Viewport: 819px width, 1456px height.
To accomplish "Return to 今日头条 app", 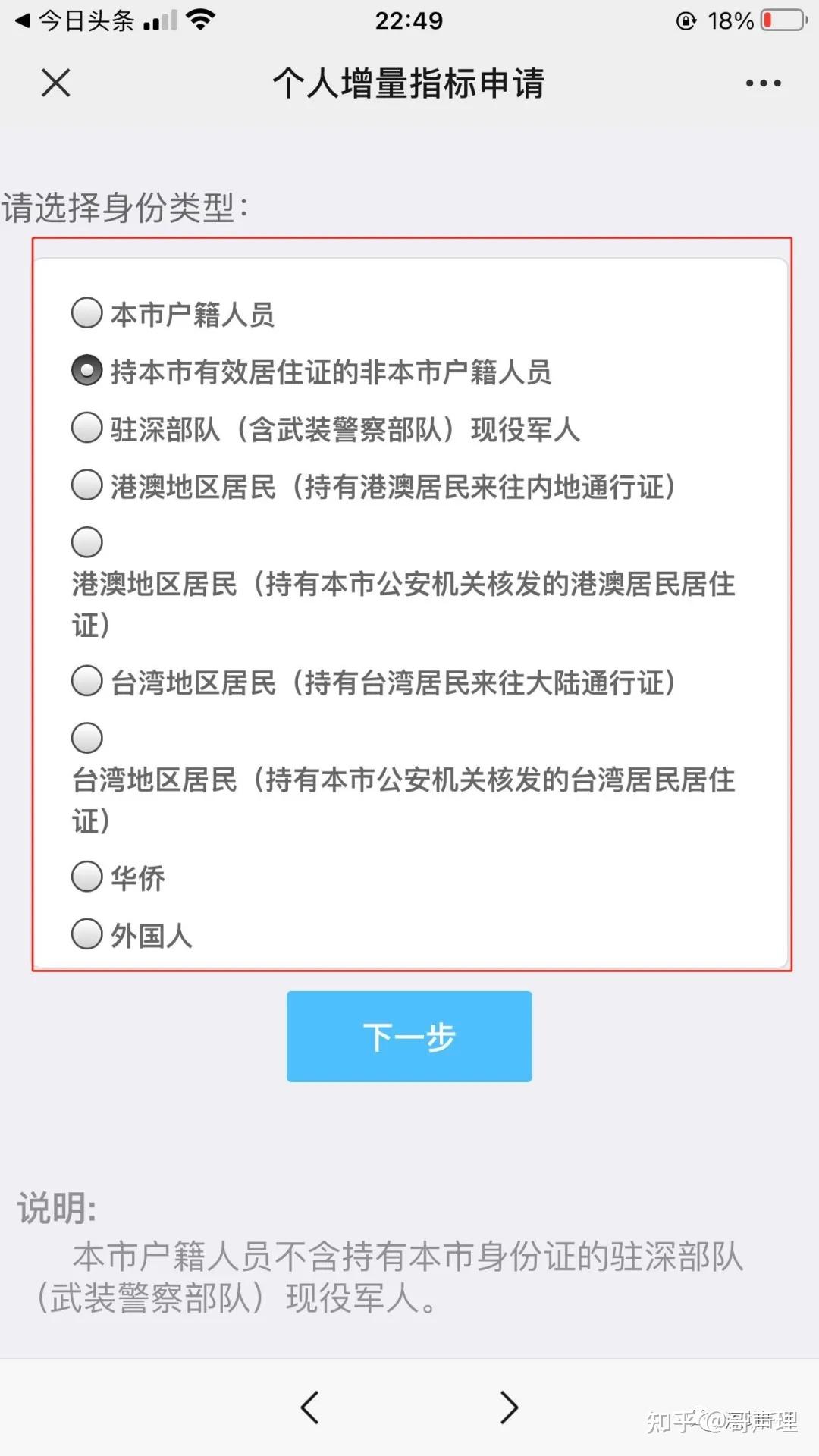I will coord(74,20).
